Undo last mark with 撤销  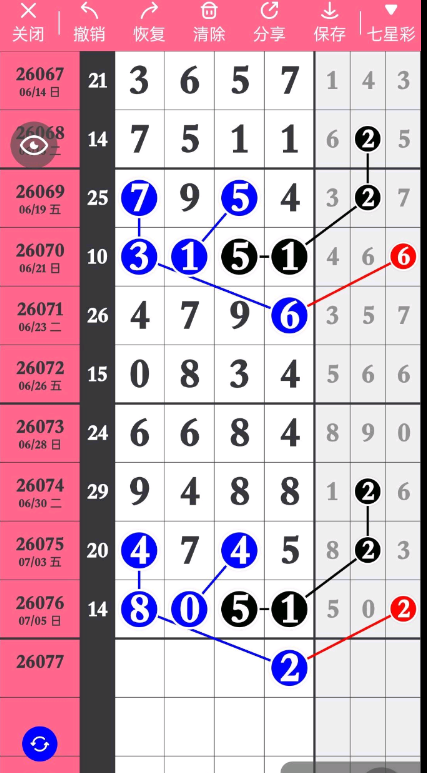pyautogui.click(x=89, y=23)
